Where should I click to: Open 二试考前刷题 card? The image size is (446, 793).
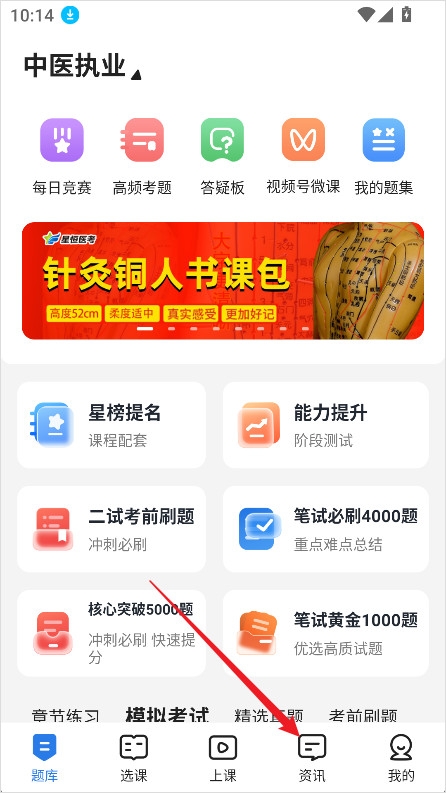(112, 529)
